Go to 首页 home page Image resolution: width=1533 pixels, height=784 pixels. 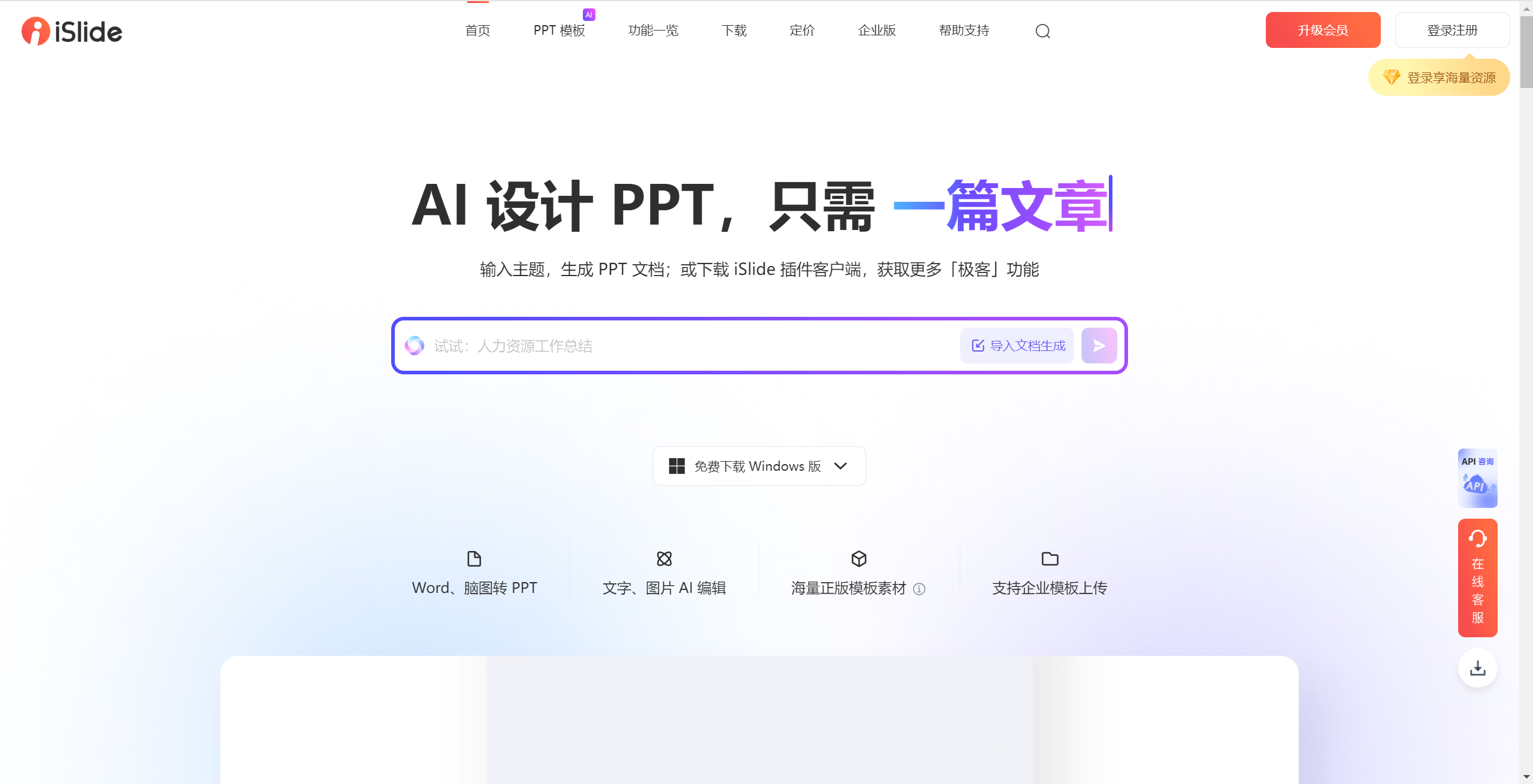pos(477,31)
